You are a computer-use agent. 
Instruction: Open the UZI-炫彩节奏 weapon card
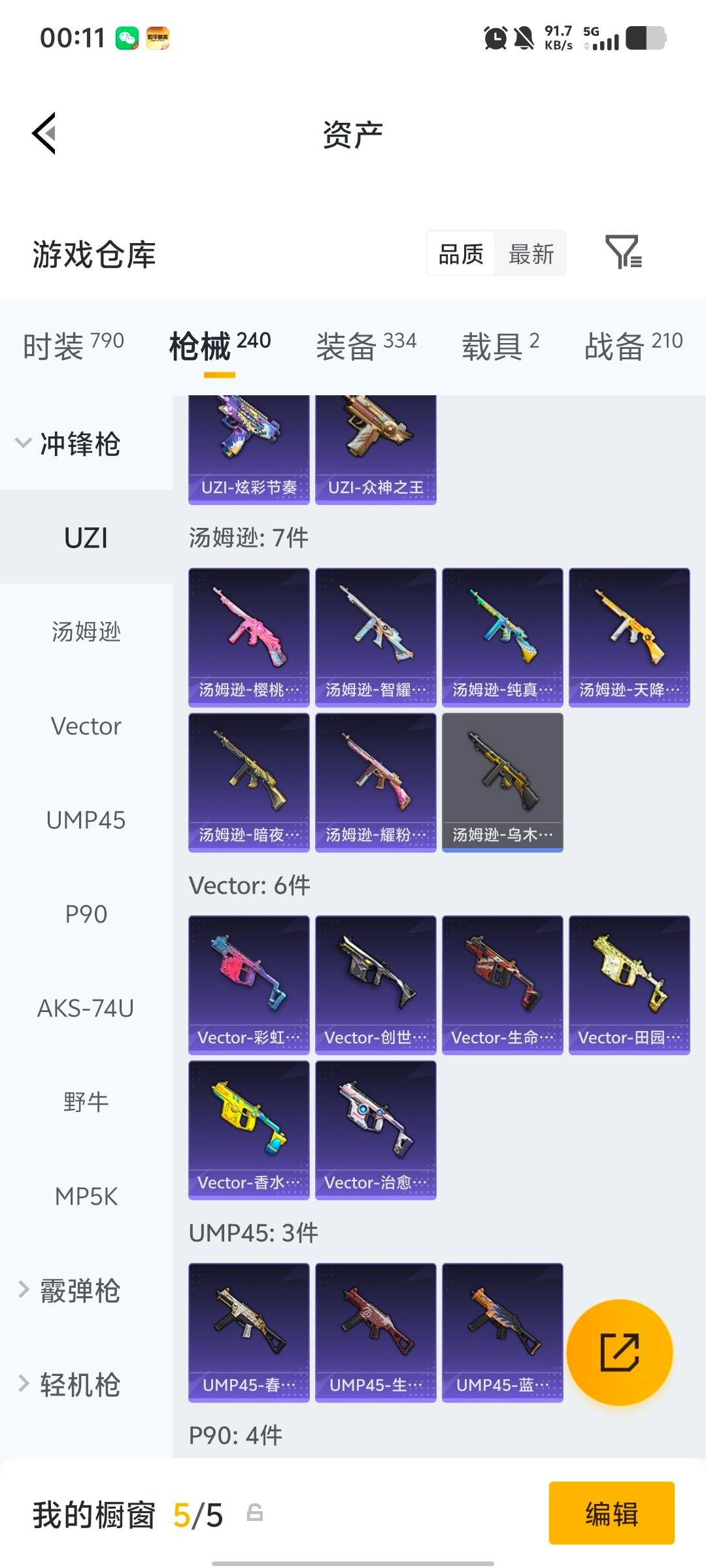coord(248,444)
